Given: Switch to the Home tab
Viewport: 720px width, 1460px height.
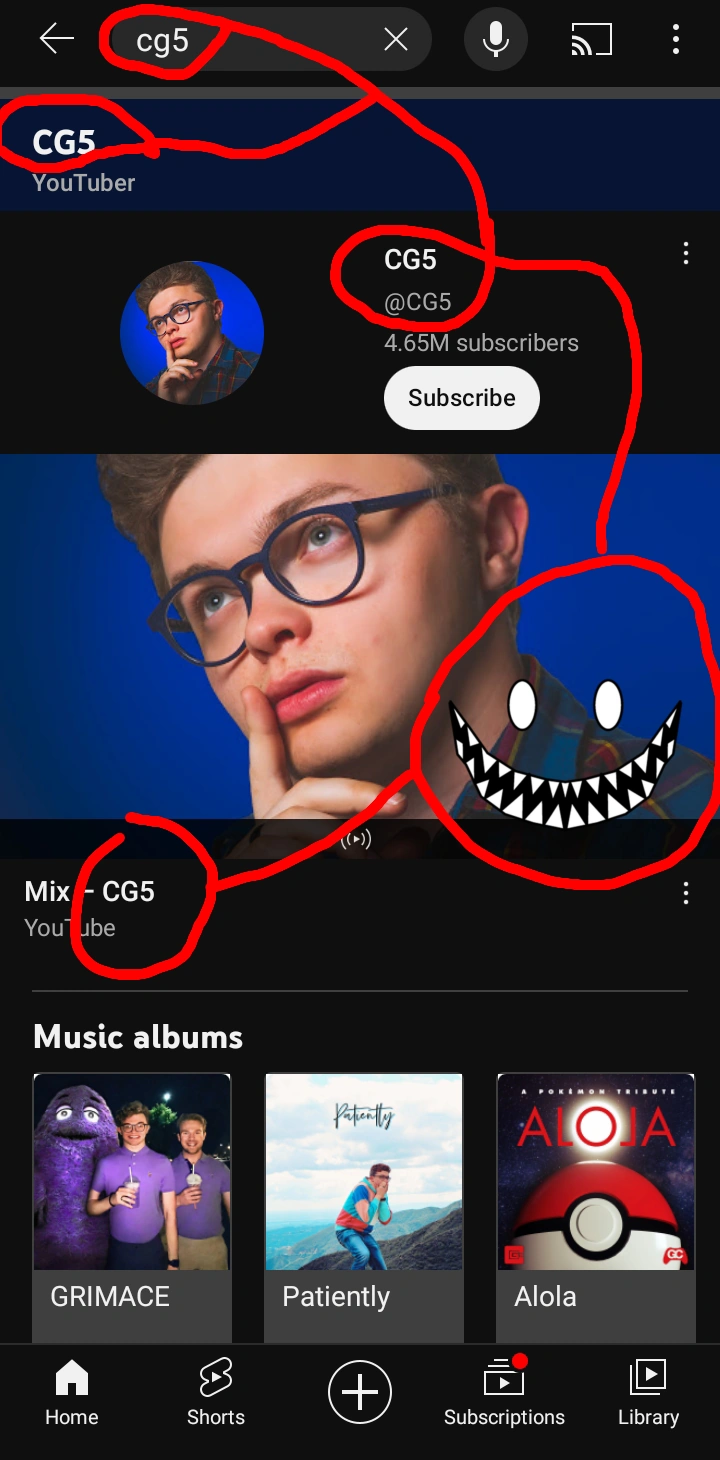Looking at the screenshot, I should (x=72, y=1393).
